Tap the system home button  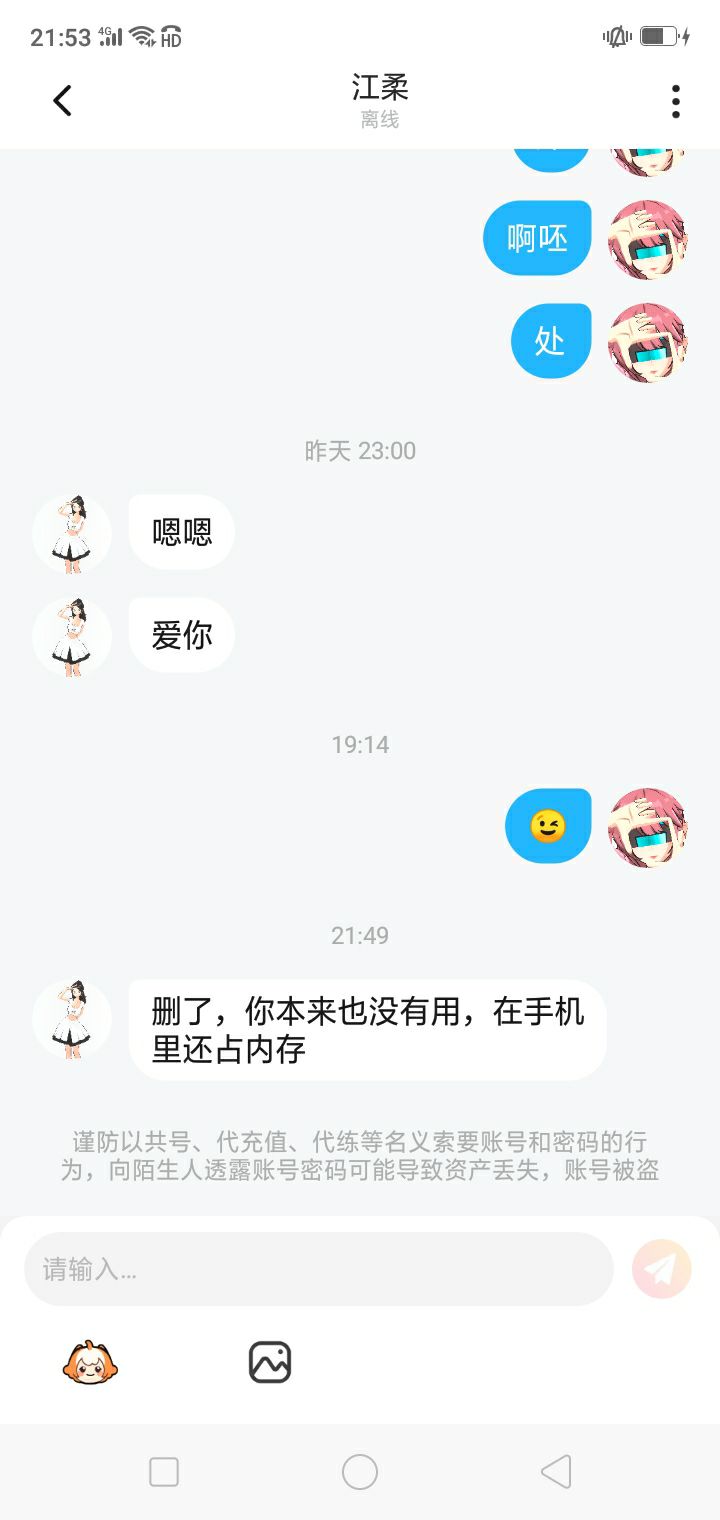tap(360, 1472)
